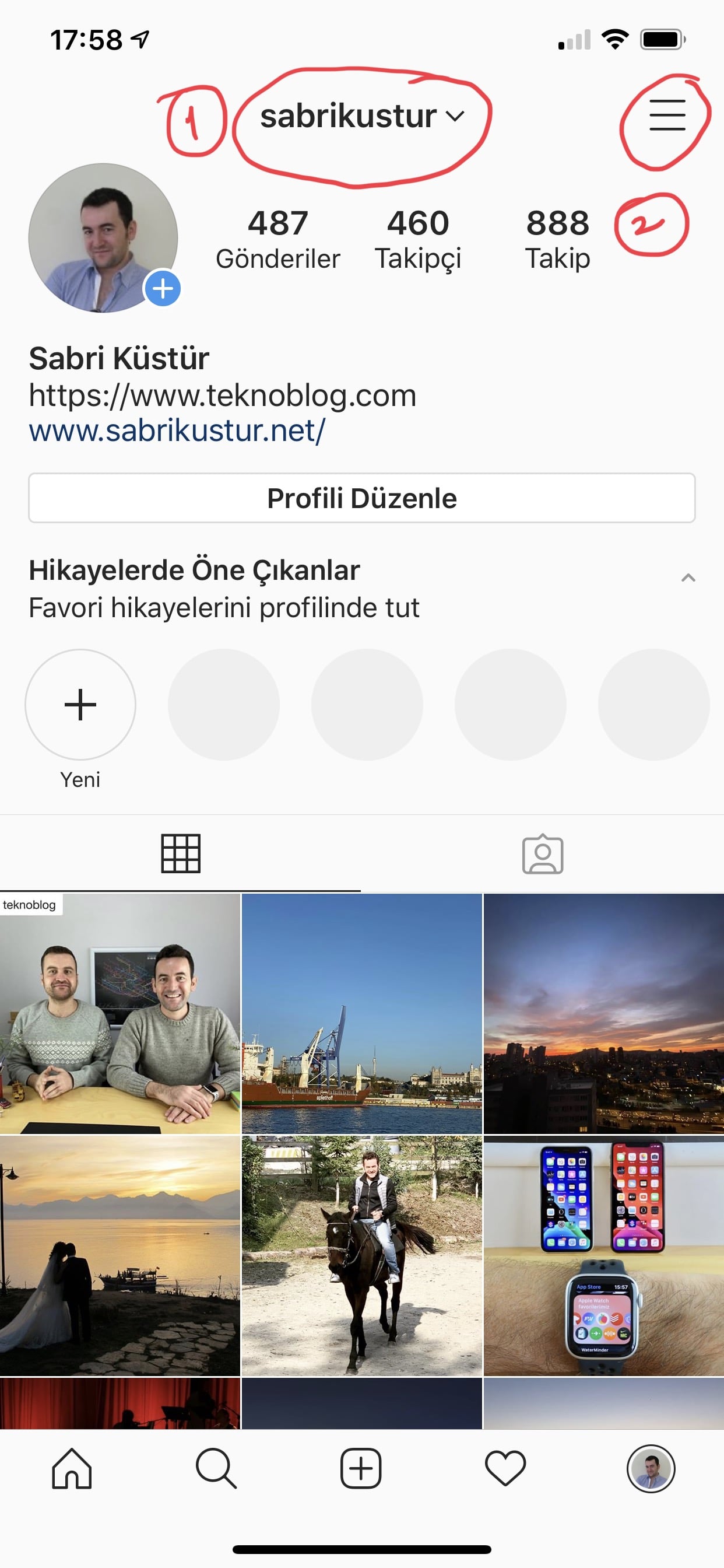Open the harbor ship photo post
This screenshot has height=1568, width=724.
click(361, 1013)
